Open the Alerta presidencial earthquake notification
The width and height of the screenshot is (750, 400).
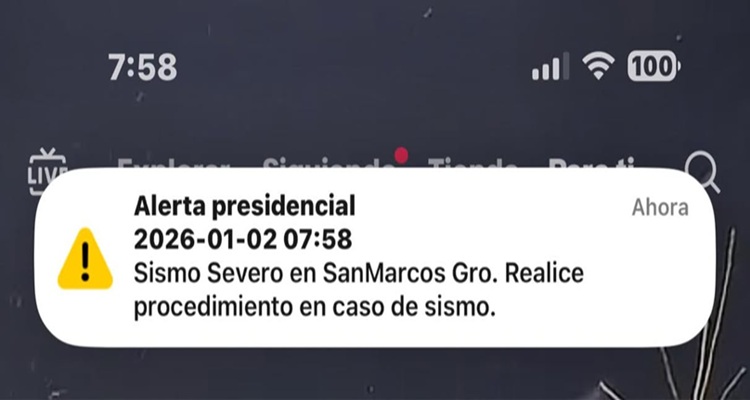pos(375,258)
